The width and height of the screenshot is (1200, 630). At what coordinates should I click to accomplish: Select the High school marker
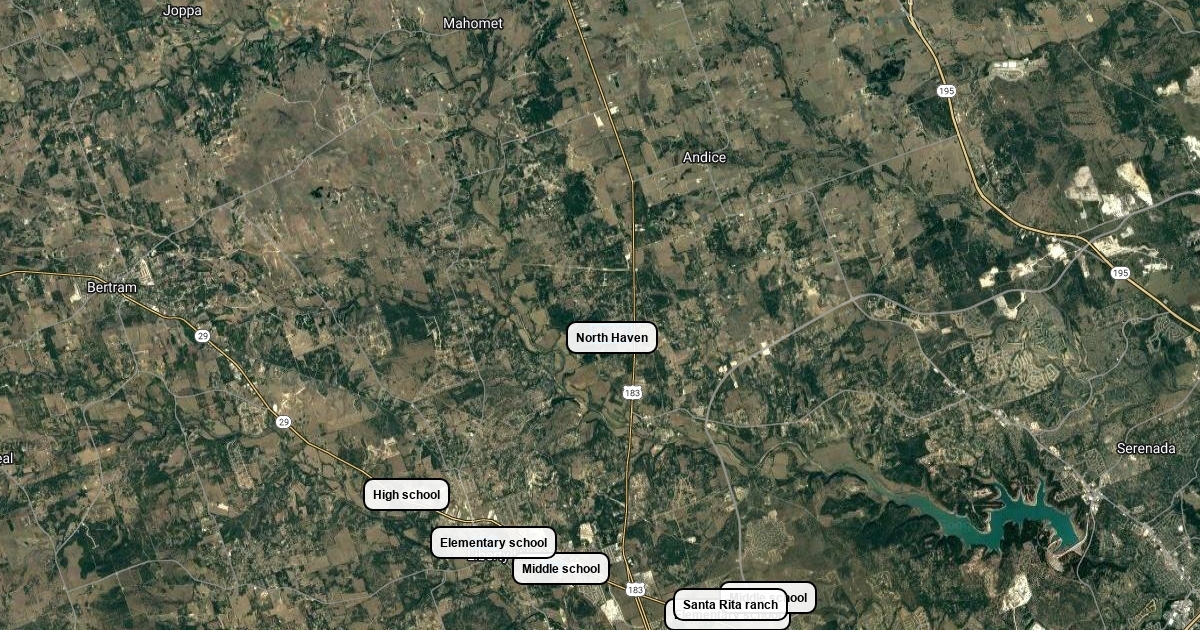pyautogui.click(x=406, y=495)
